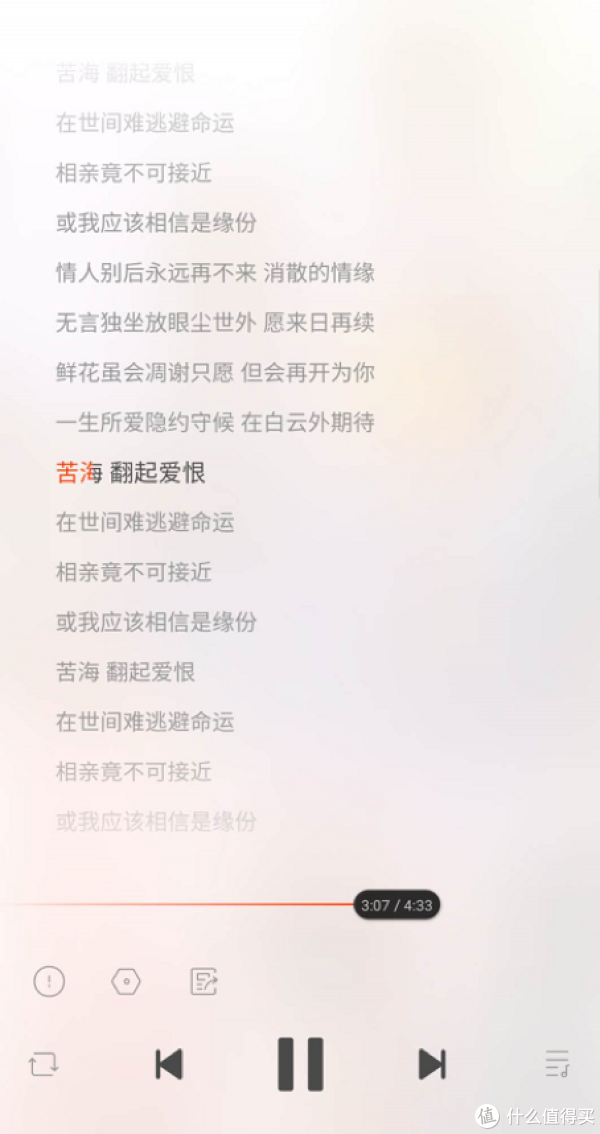Viewport: 600px width, 1134px height.
Task: Pause the current song
Action: click(x=300, y=1063)
